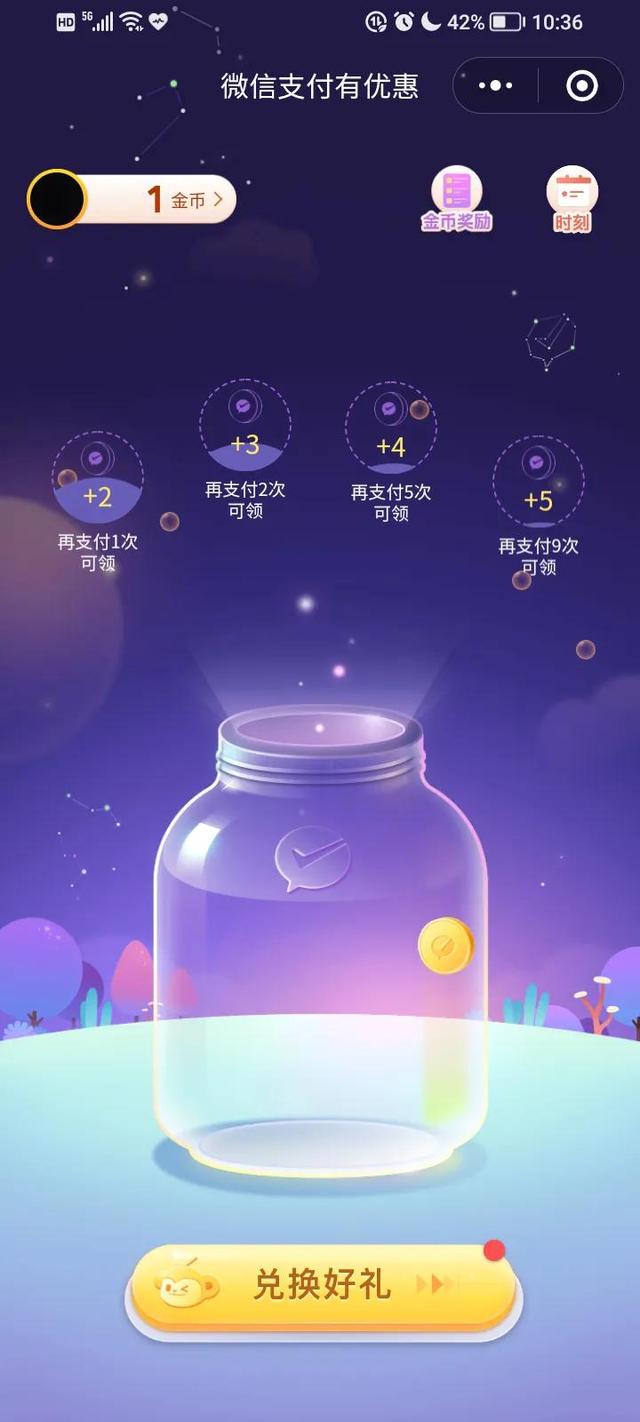Screen dimensions: 640x1422
Task: Open the 时刻 moments icon
Action: click(x=572, y=198)
